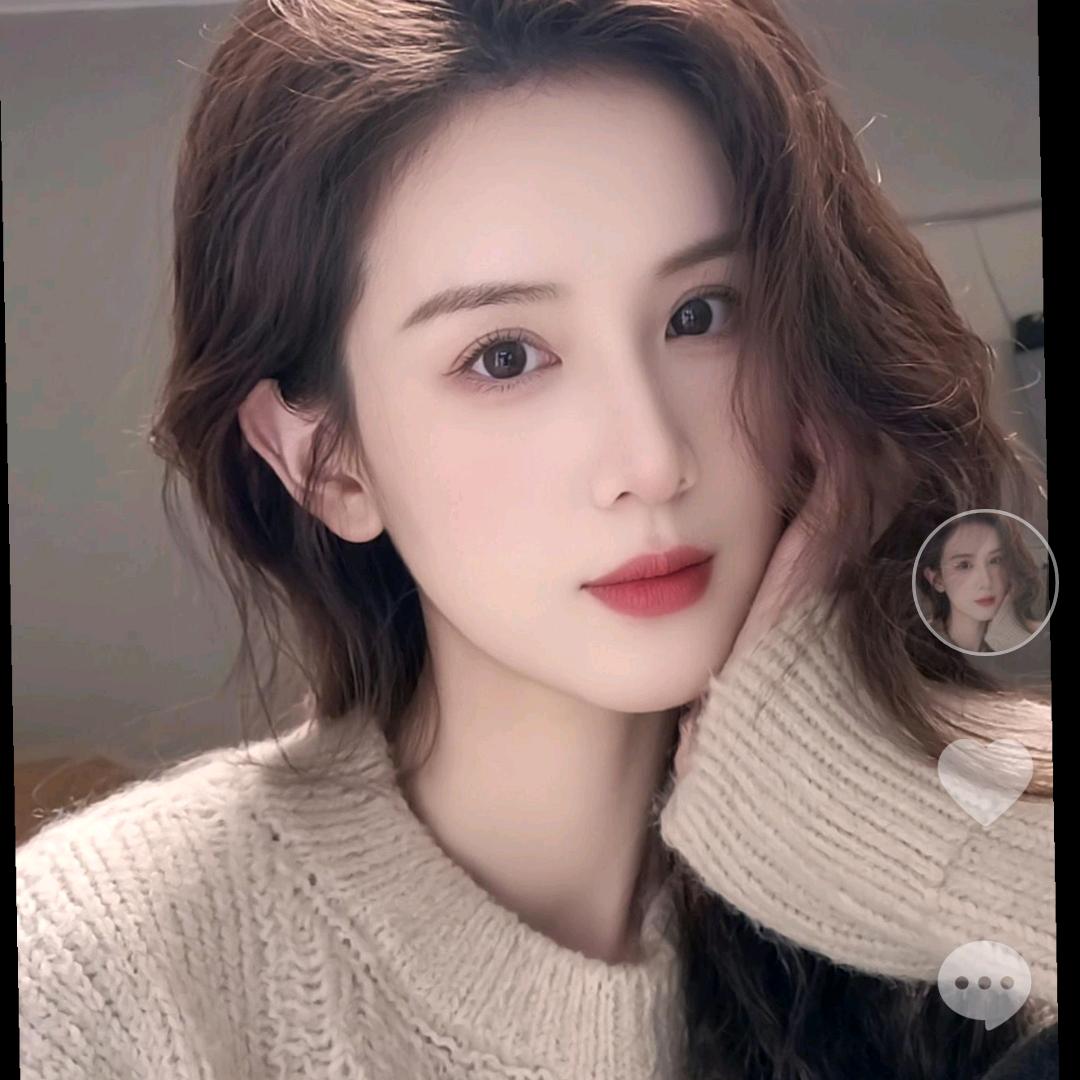This screenshot has width=1080, height=1080.
Task: Open the creator's profile avatar
Action: tap(984, 582)
